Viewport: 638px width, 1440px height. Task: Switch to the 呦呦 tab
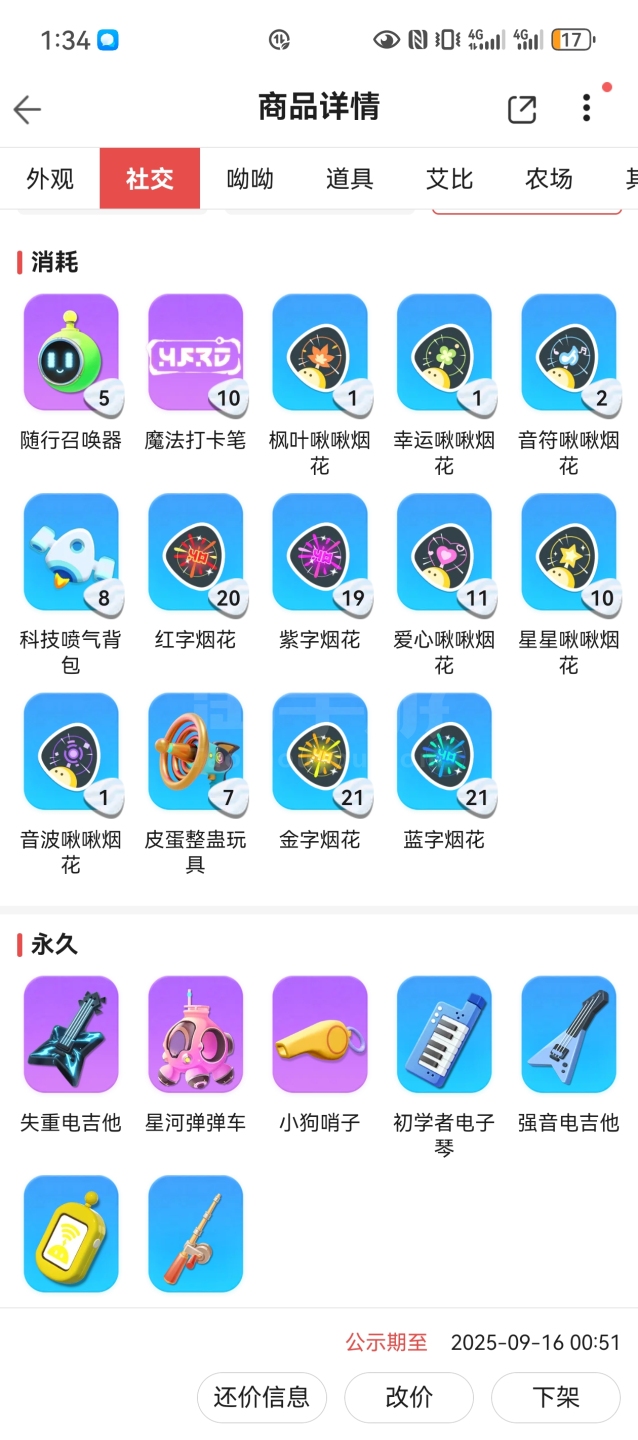250,179
